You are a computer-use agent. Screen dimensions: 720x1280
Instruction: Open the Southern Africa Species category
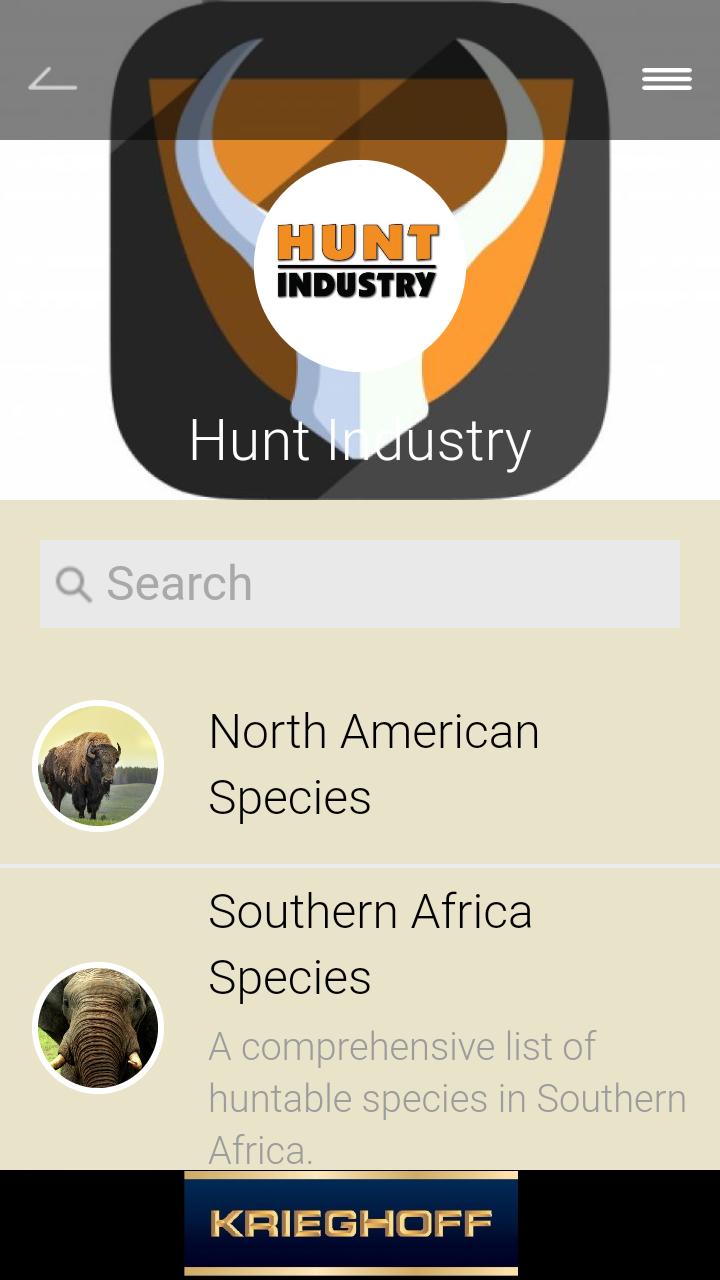tap(370, 944)
